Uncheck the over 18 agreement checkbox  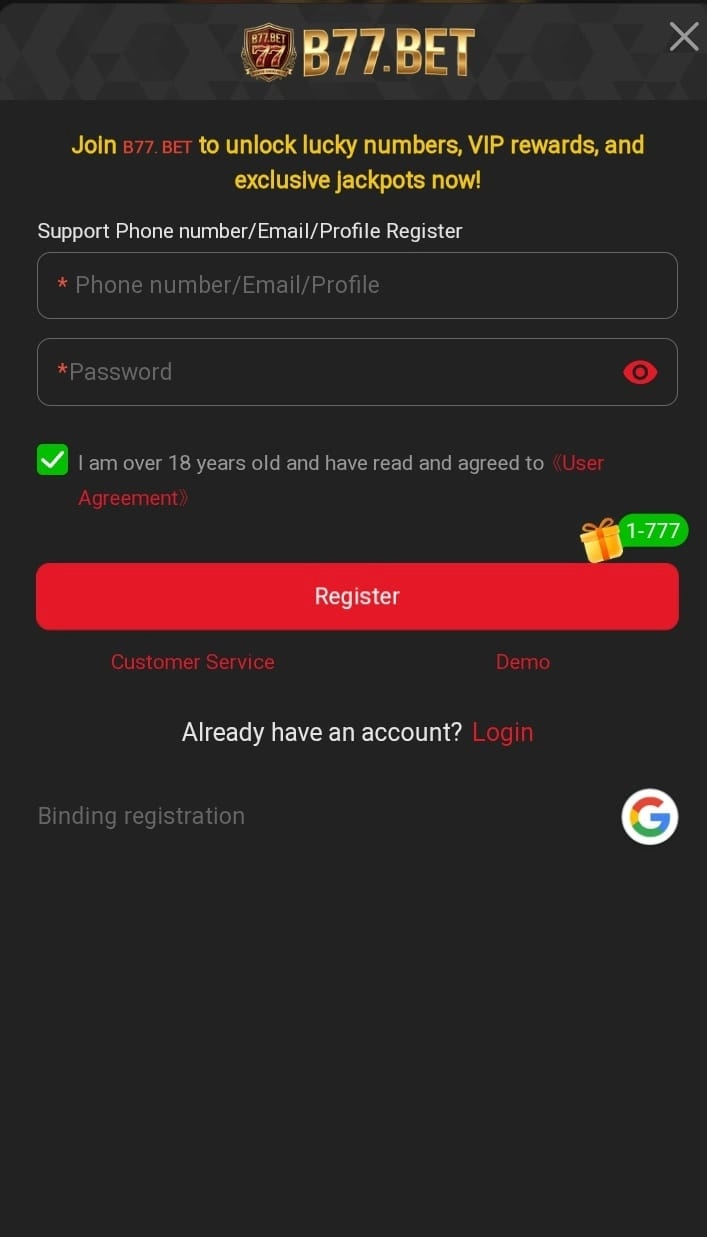click(53, 460)
